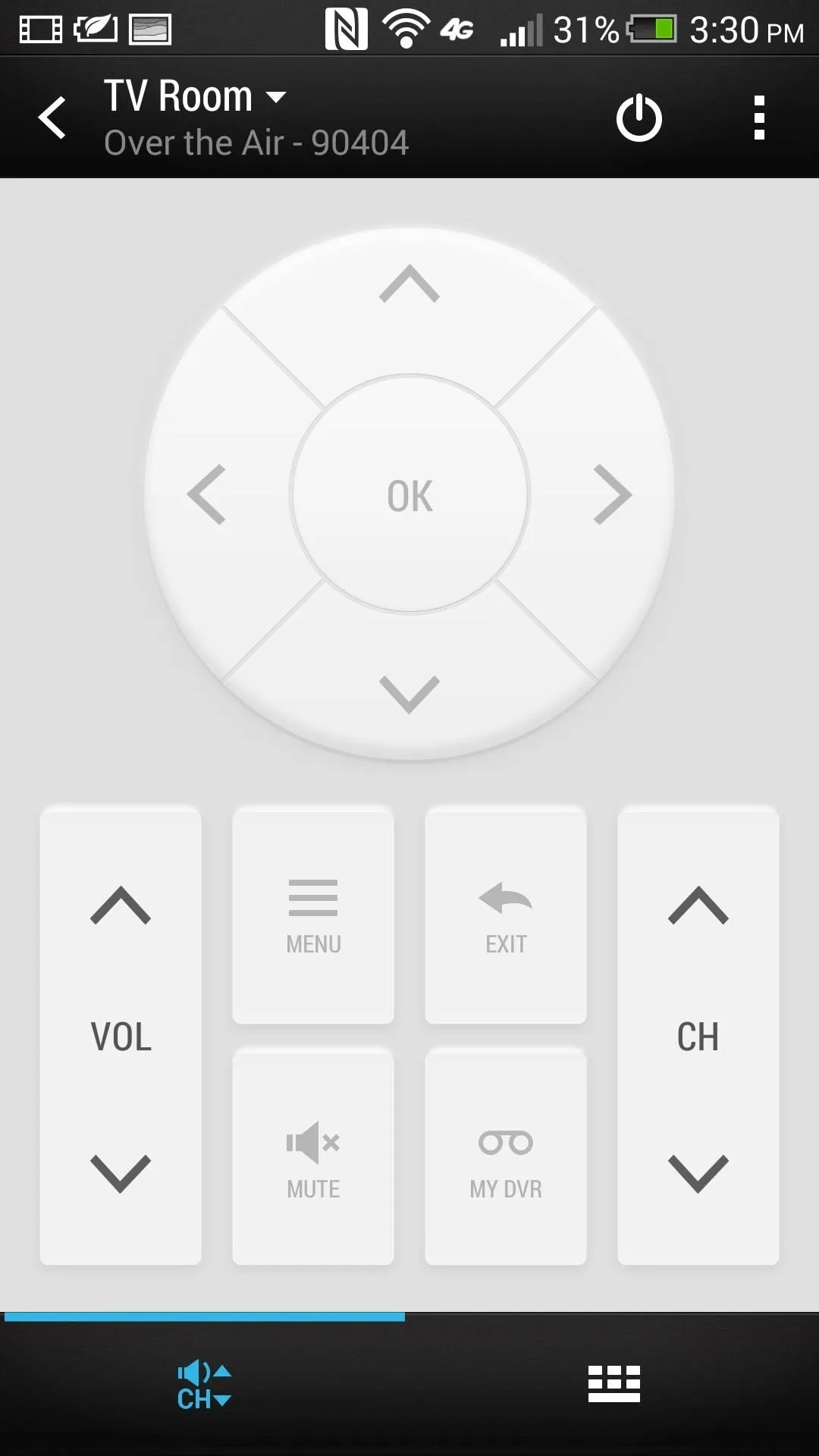This screenshot has width=819, height=1456.
Task: Tap the left arrow on the d-pad
Action: [206, 494]
